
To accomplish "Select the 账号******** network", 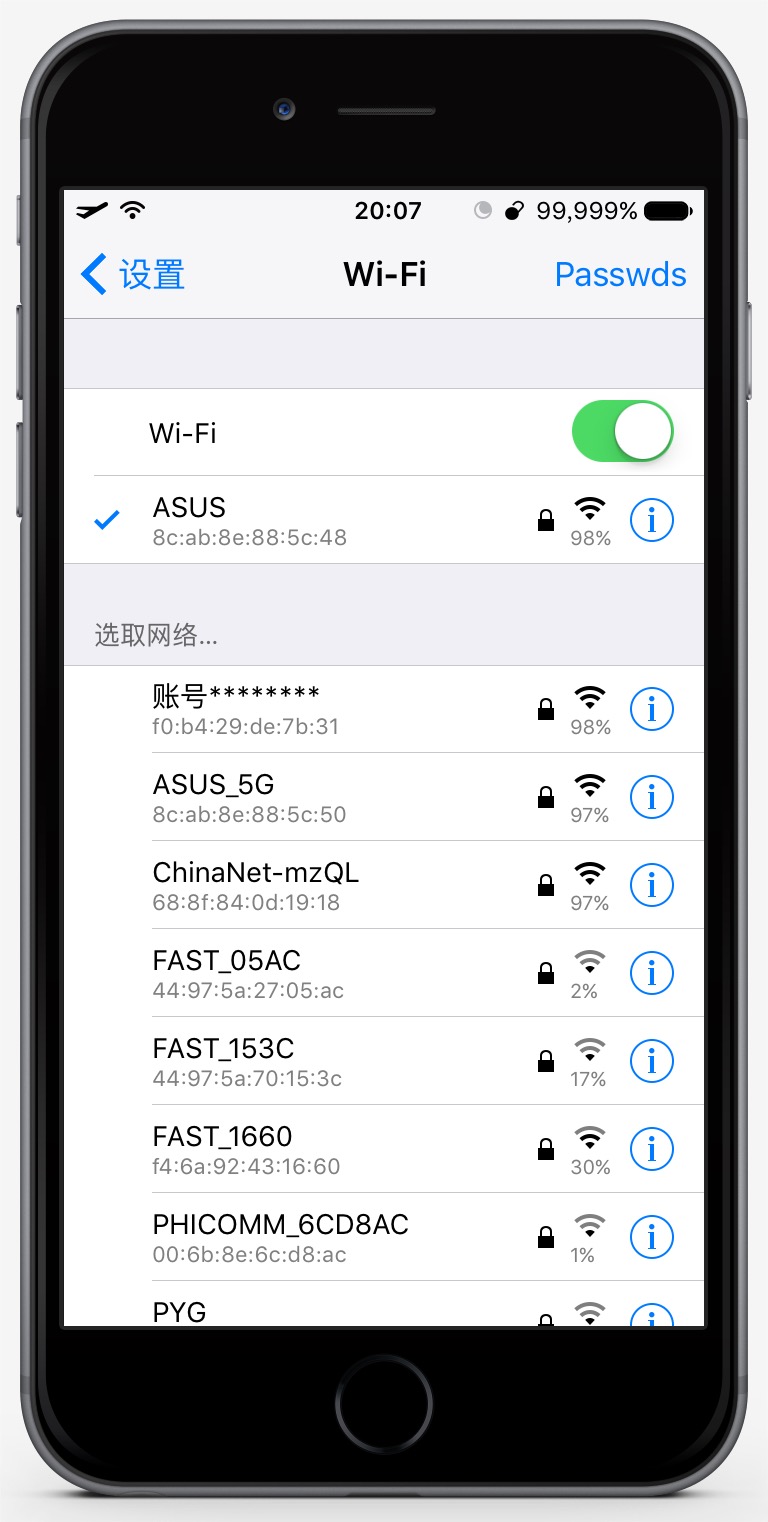I will (x=300, y=708).
